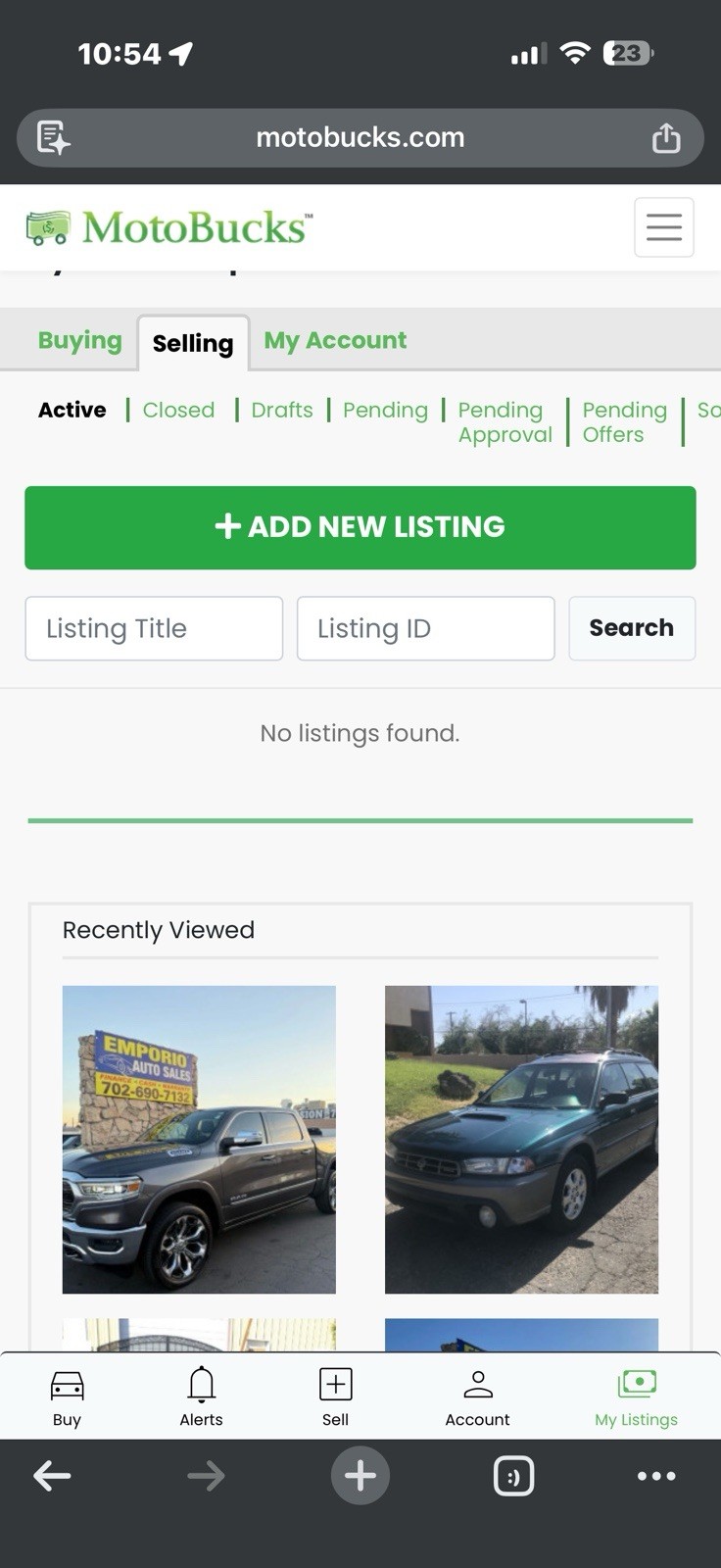
Task: Select the My Listings icon
Action: [x=637, y=1382]
